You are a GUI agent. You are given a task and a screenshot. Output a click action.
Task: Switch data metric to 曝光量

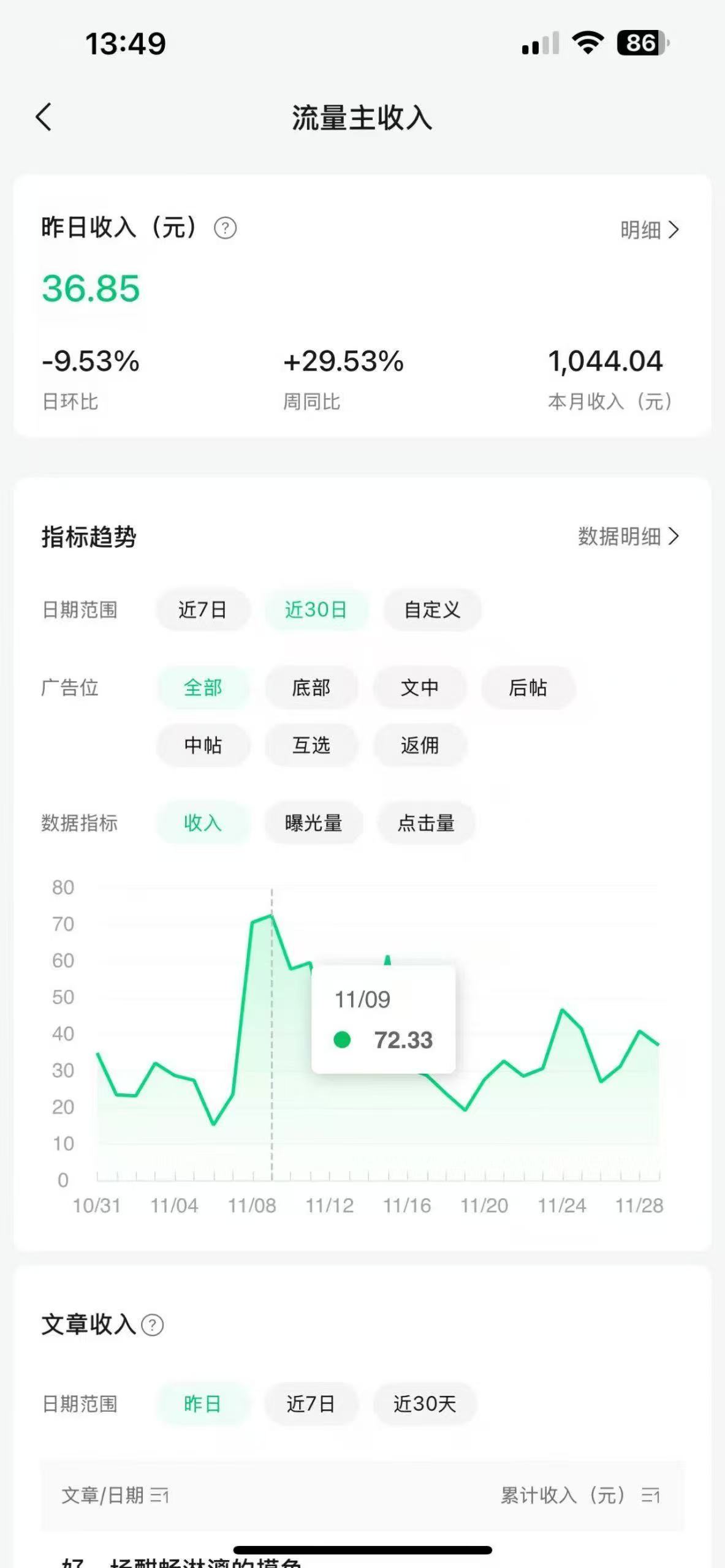(x=313, y=824)
